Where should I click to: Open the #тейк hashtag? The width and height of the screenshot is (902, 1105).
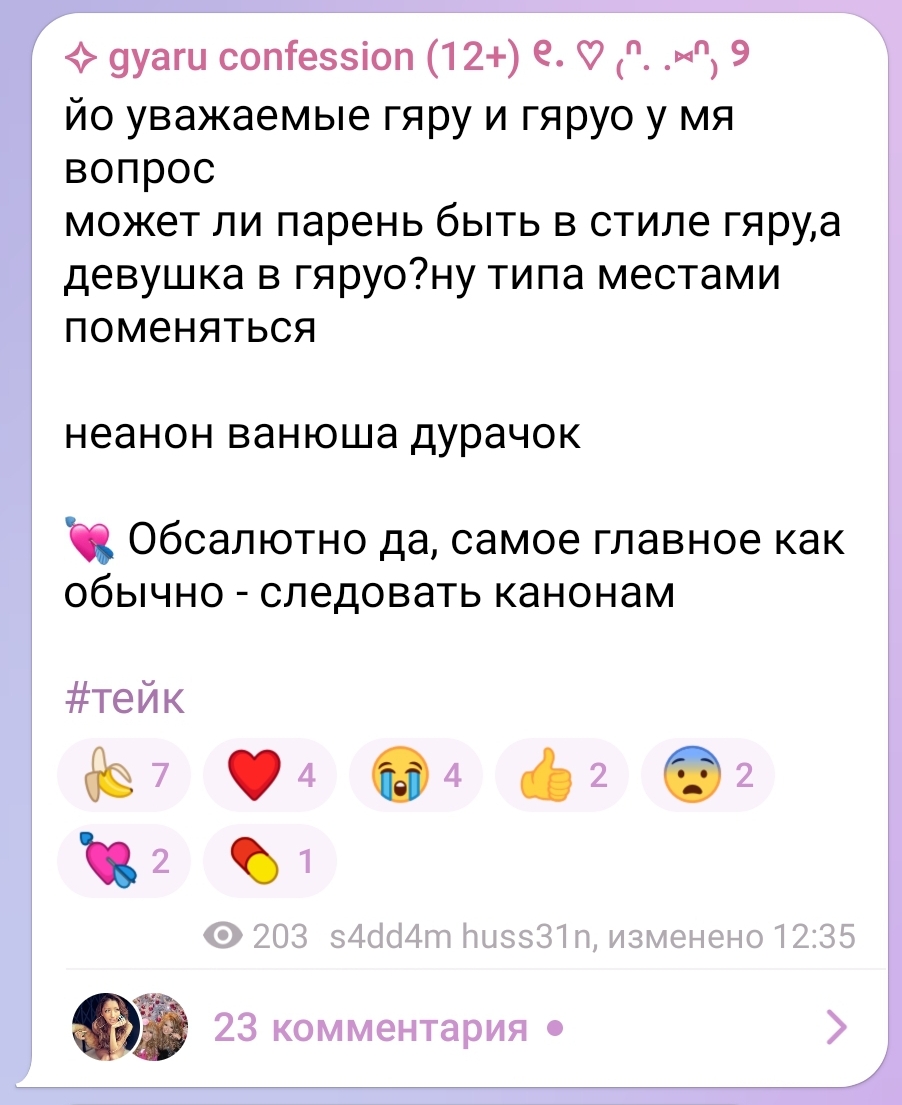pyautogui.click(x=124, y=698)
